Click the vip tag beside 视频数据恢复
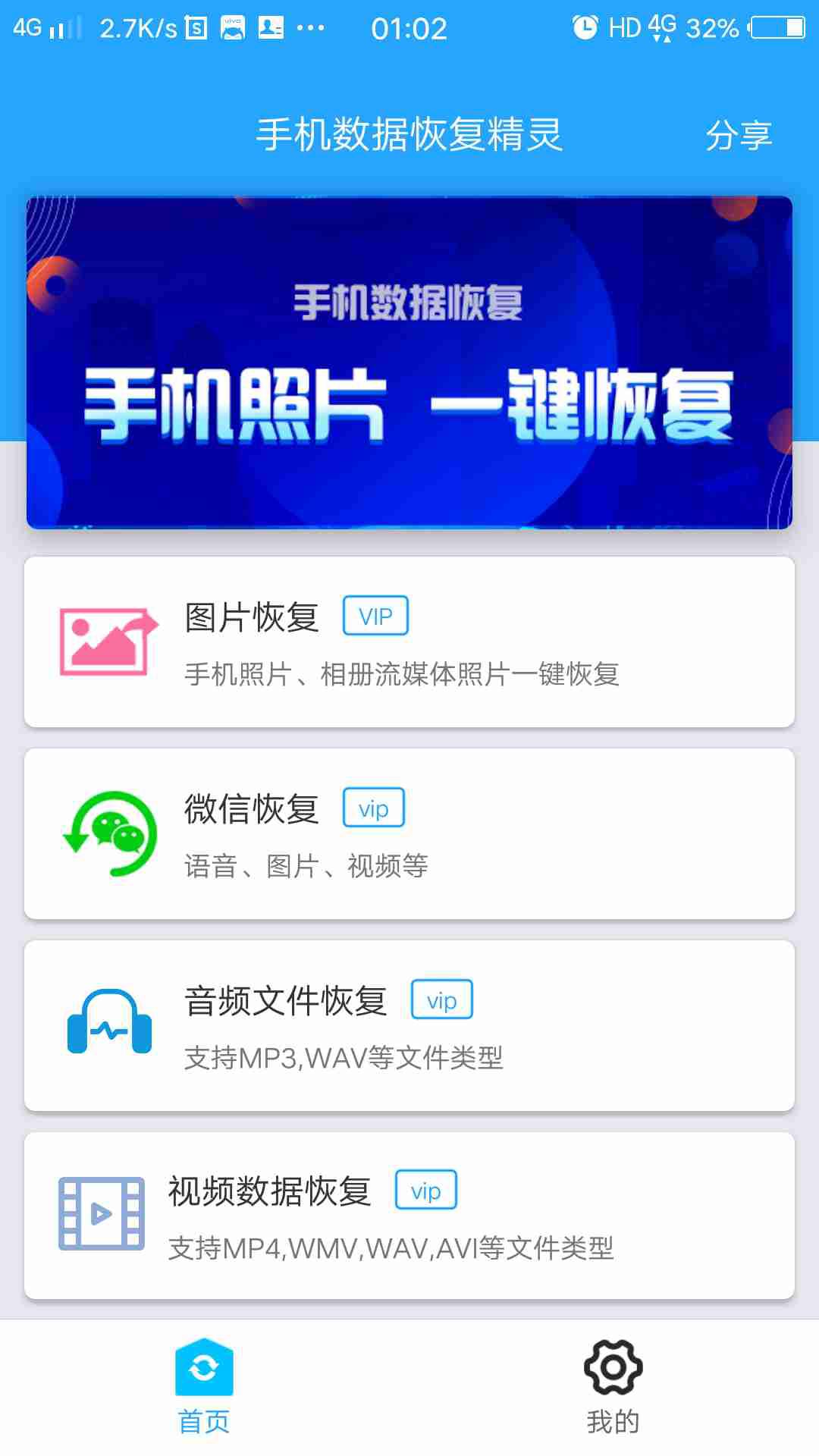 (425, 1191)
